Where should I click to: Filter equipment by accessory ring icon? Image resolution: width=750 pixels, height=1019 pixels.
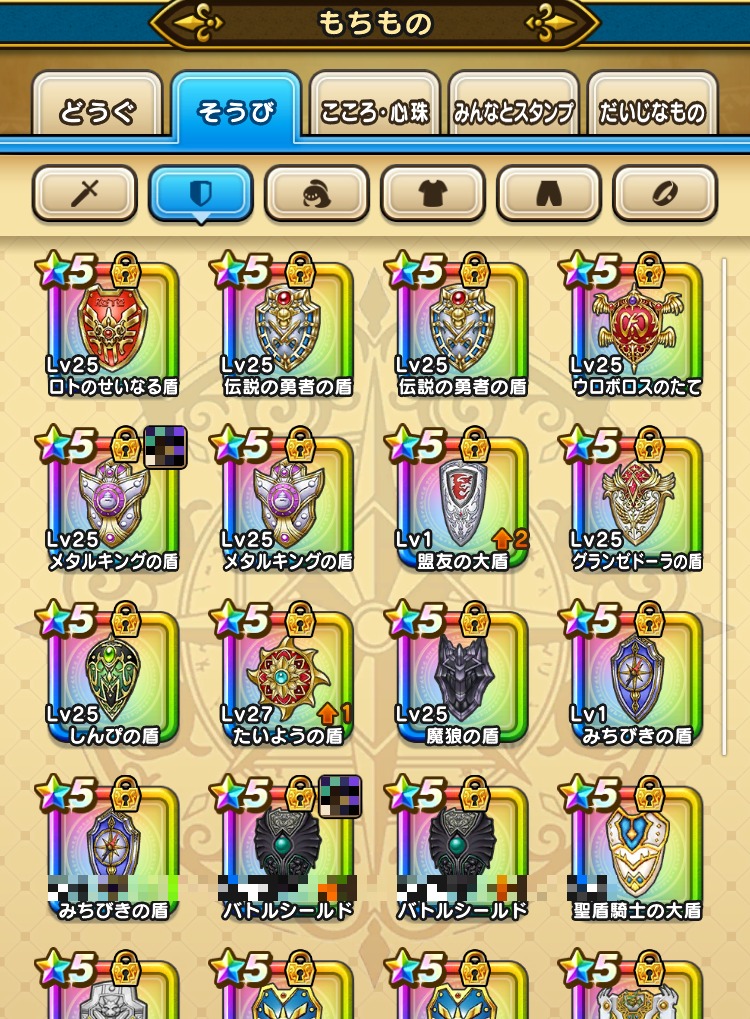tap(664, 193)
